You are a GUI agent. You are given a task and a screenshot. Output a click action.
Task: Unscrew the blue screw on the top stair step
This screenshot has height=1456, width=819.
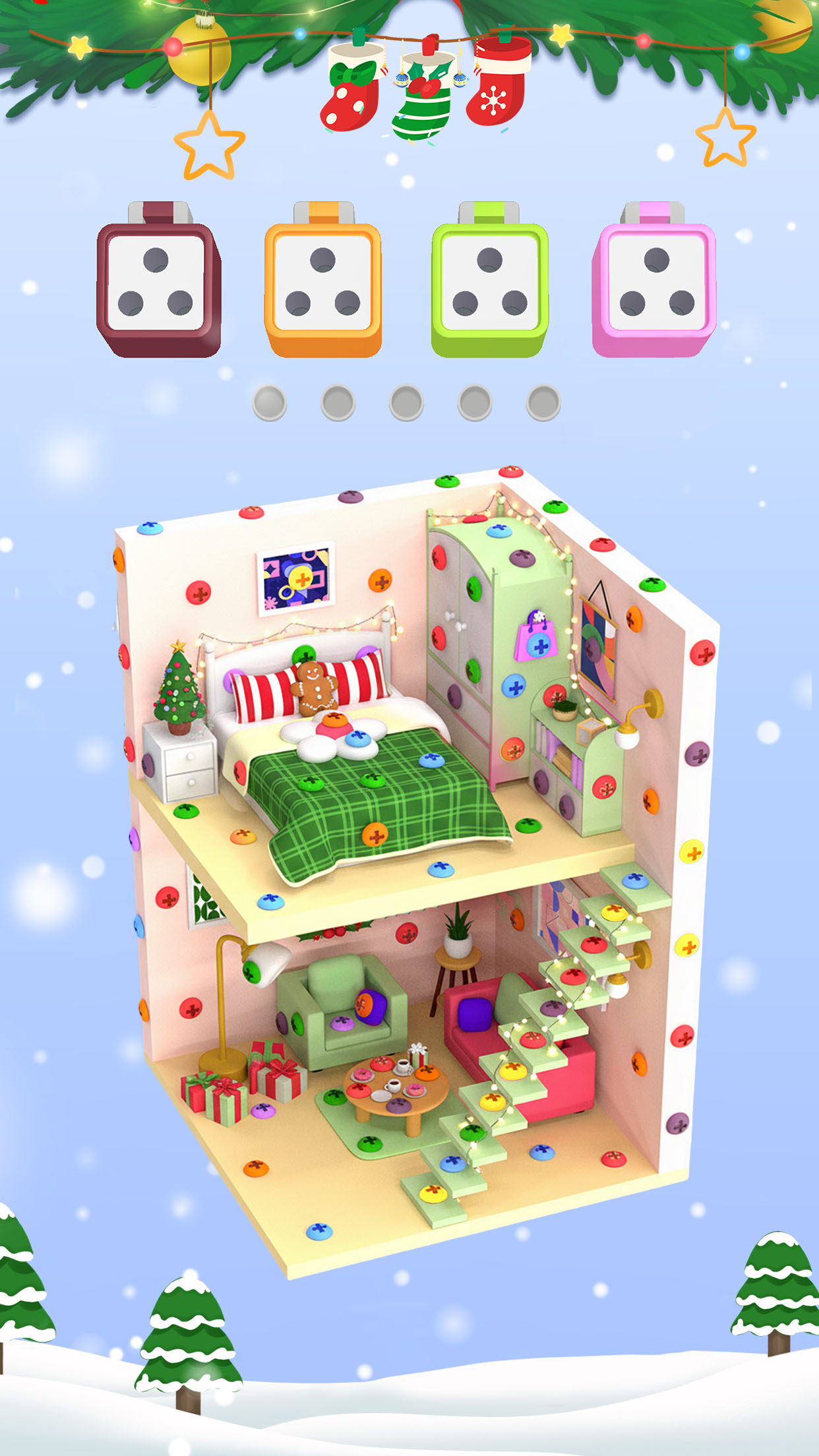635,879
